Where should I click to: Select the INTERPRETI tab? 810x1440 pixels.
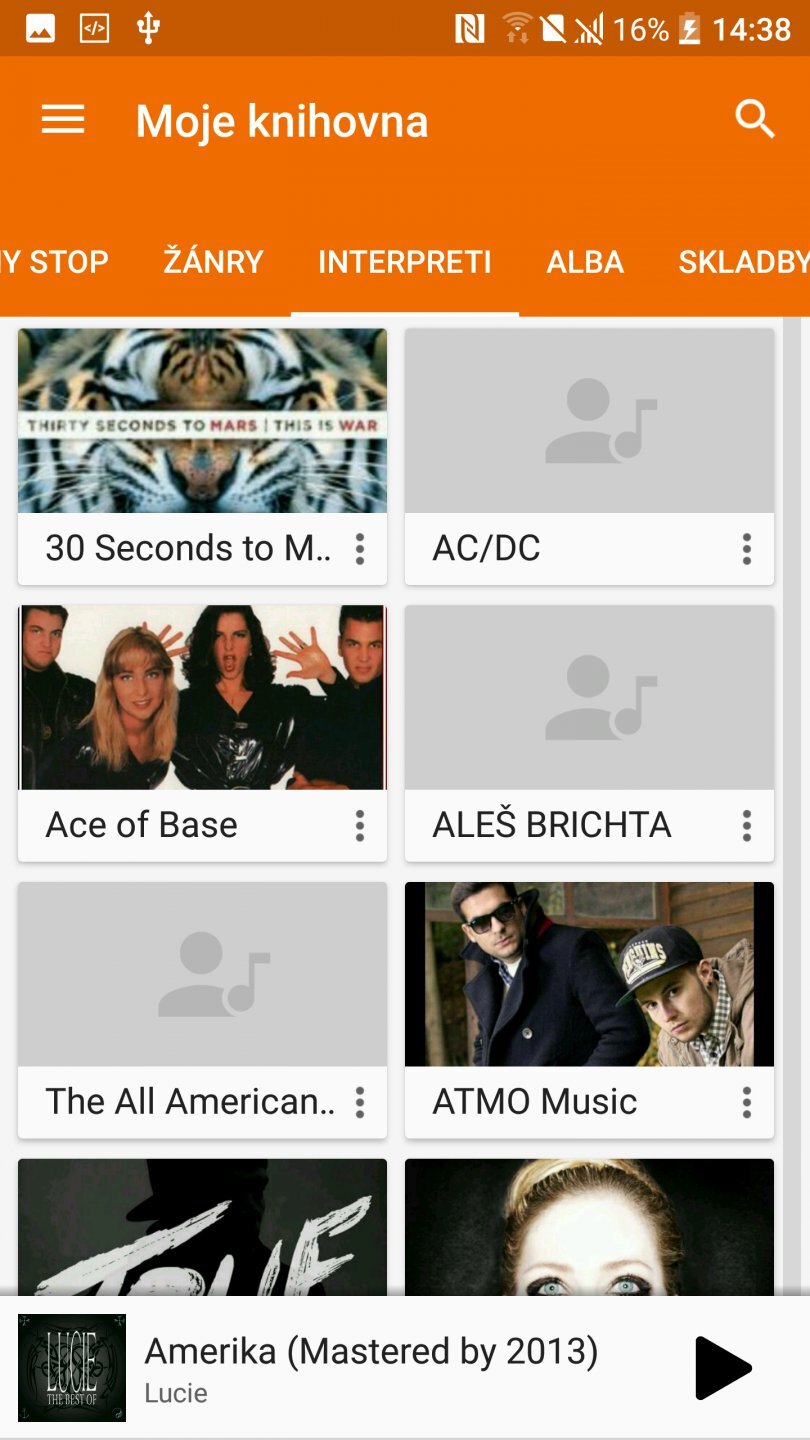pos(405,262)
